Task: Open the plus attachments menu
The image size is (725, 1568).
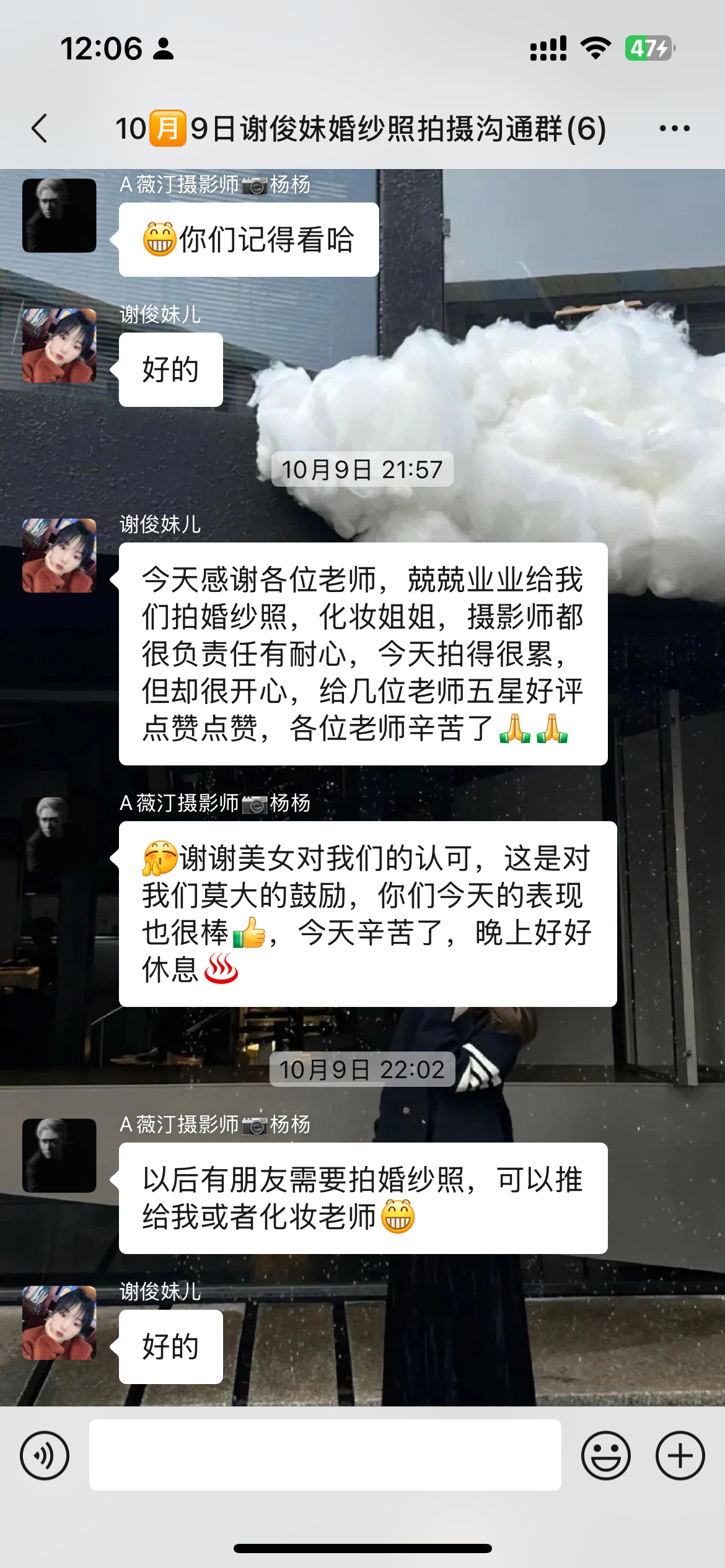Action: (x=680, y=1455)
